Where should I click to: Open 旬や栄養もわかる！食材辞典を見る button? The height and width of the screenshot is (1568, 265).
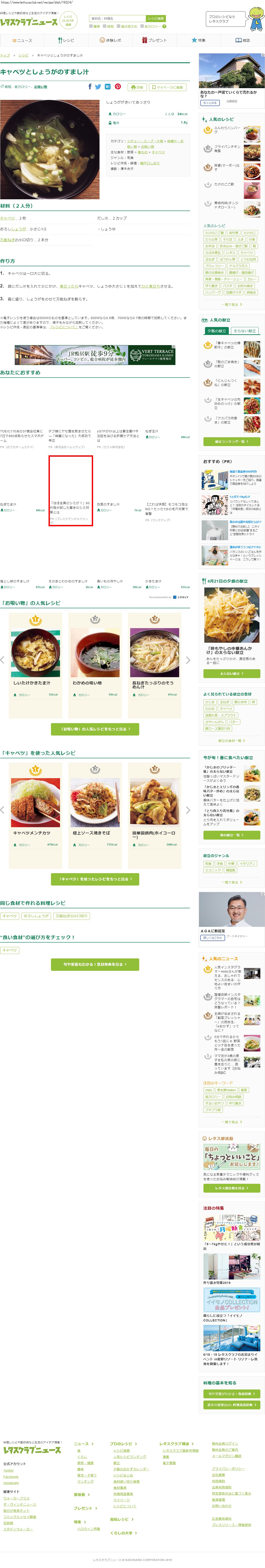click(95, 964)
